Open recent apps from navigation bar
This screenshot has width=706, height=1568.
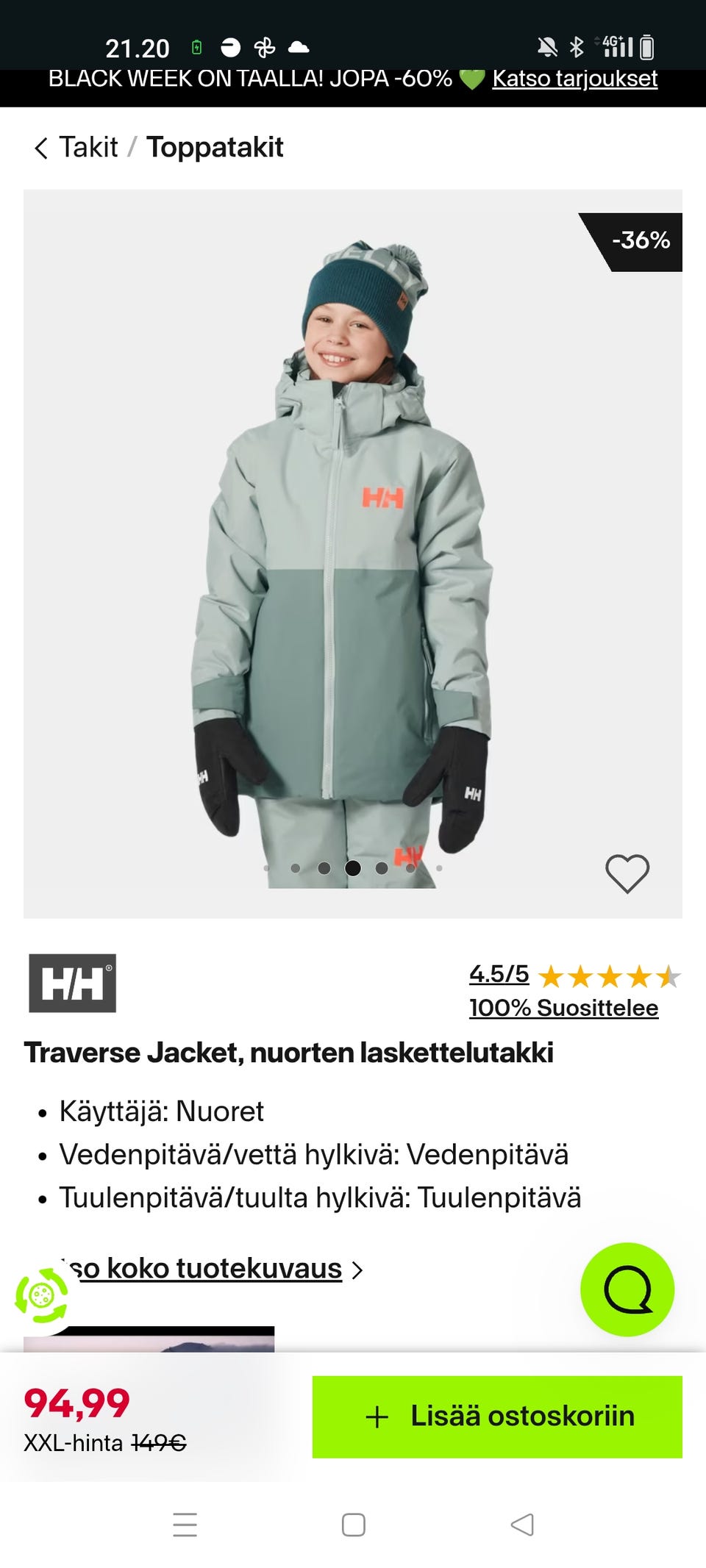(x=185, y=1525)
